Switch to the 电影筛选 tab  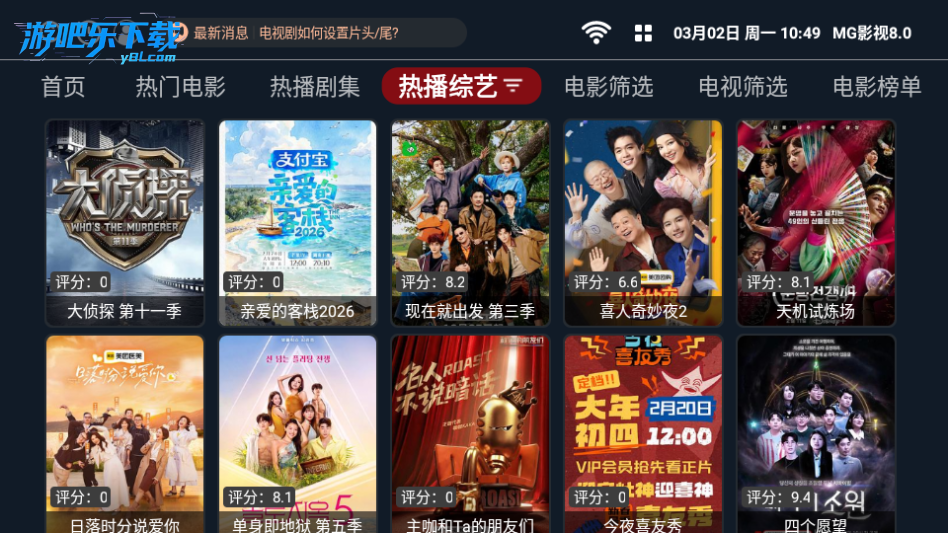pyautogui.click(x=609, y=87)
